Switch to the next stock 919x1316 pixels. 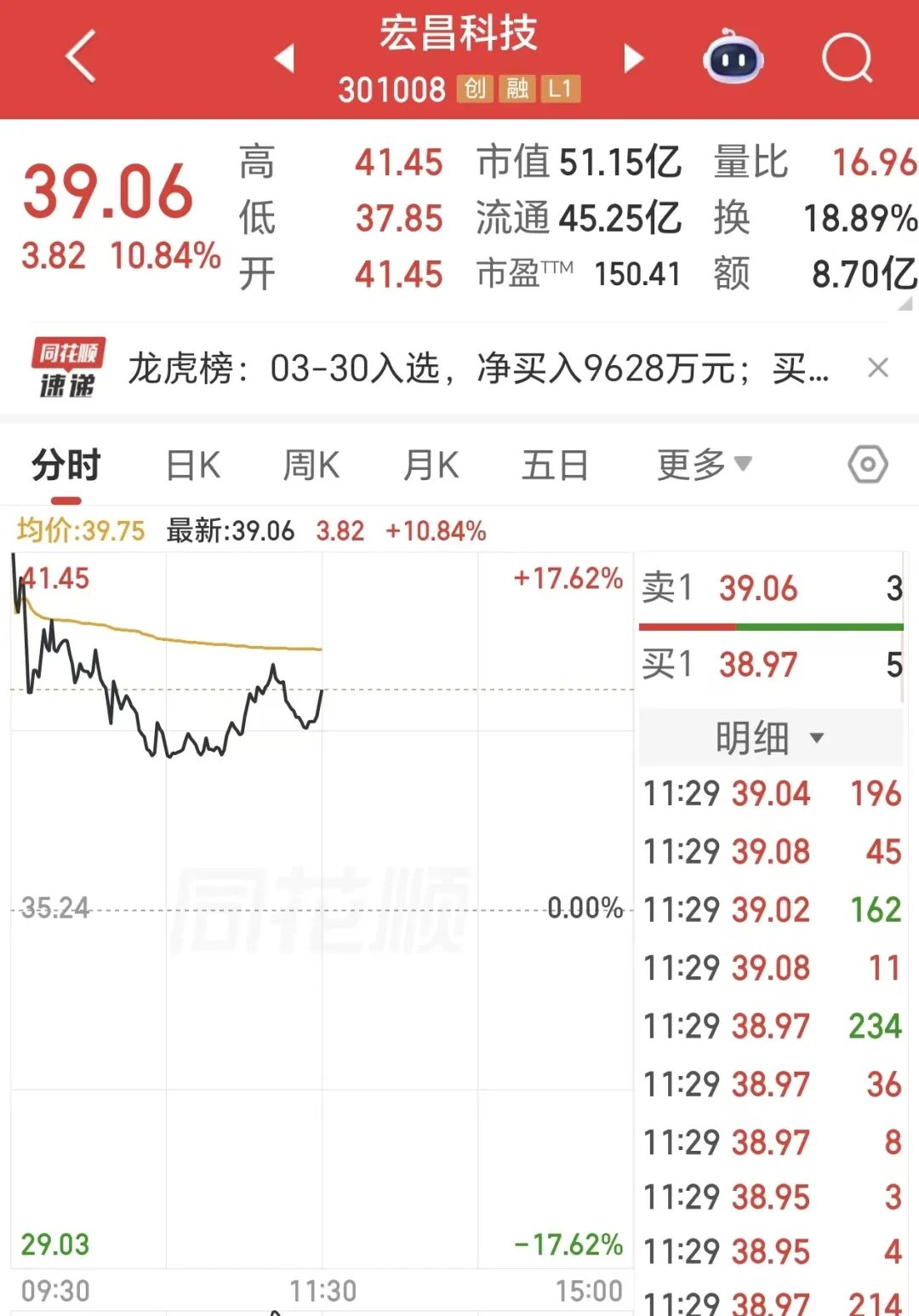coord(633,58)
